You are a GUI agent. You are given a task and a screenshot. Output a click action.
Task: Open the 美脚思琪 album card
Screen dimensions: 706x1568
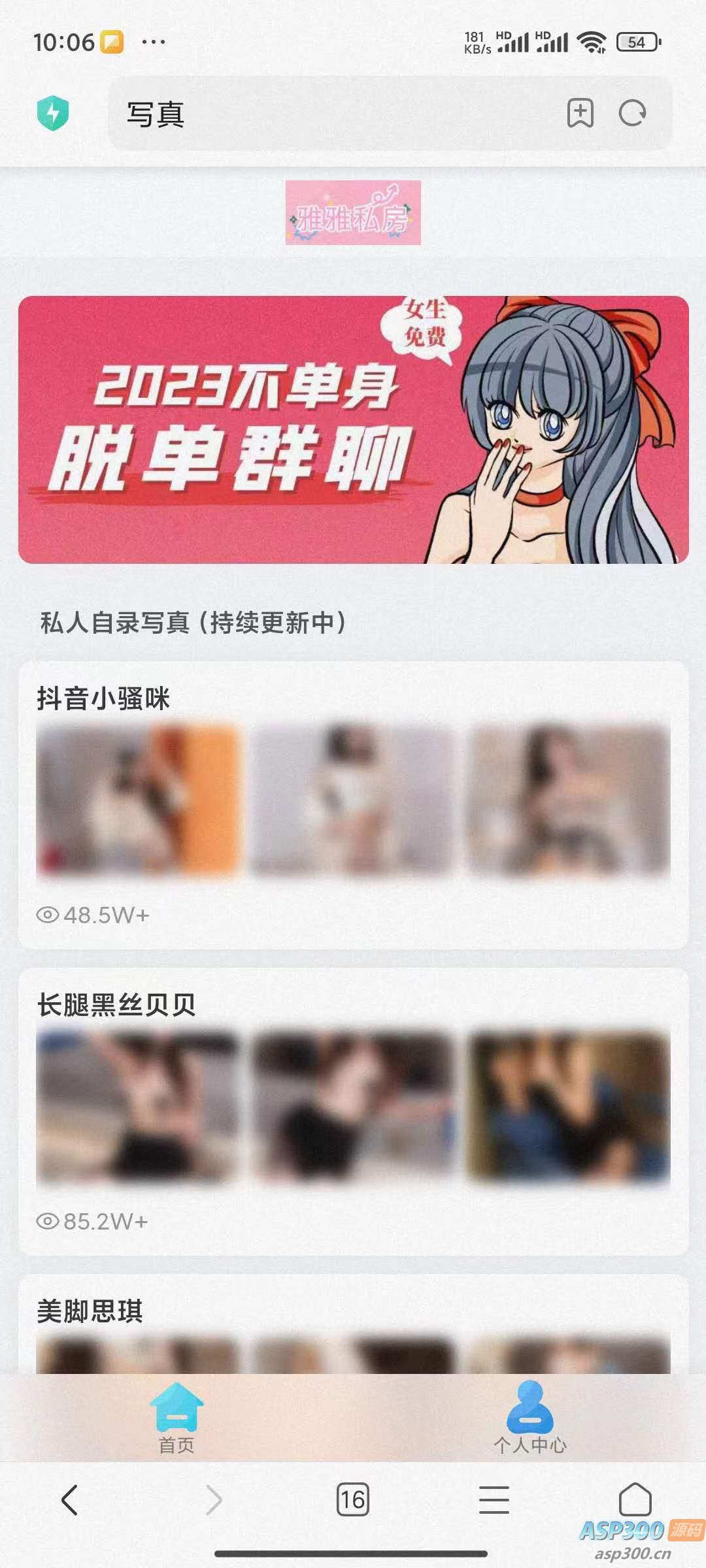pyautogui.click(x=353, y=1326)
